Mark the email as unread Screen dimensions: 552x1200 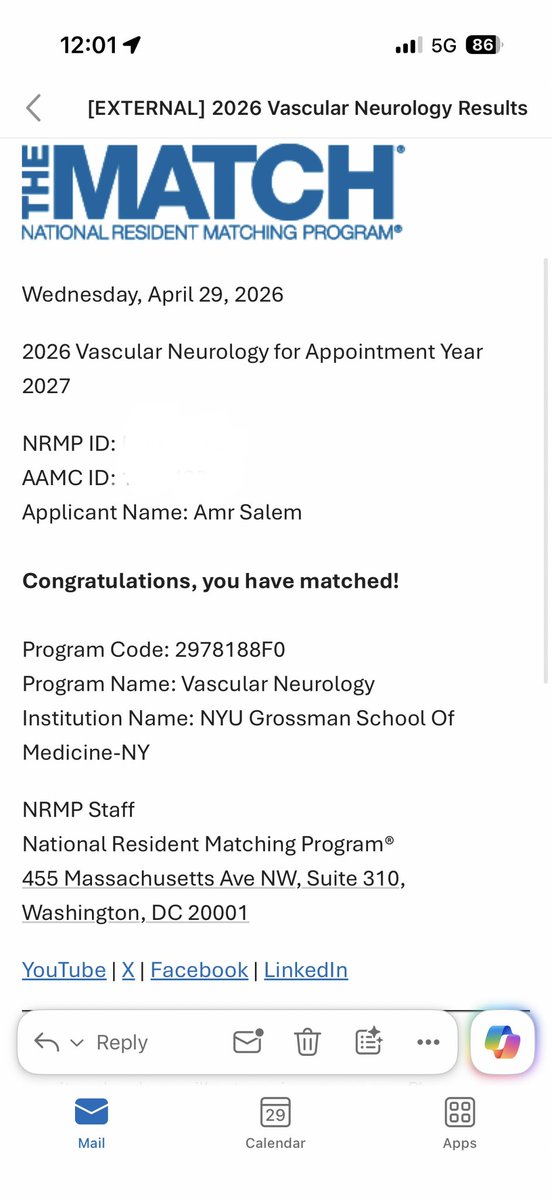(248, 1042)
